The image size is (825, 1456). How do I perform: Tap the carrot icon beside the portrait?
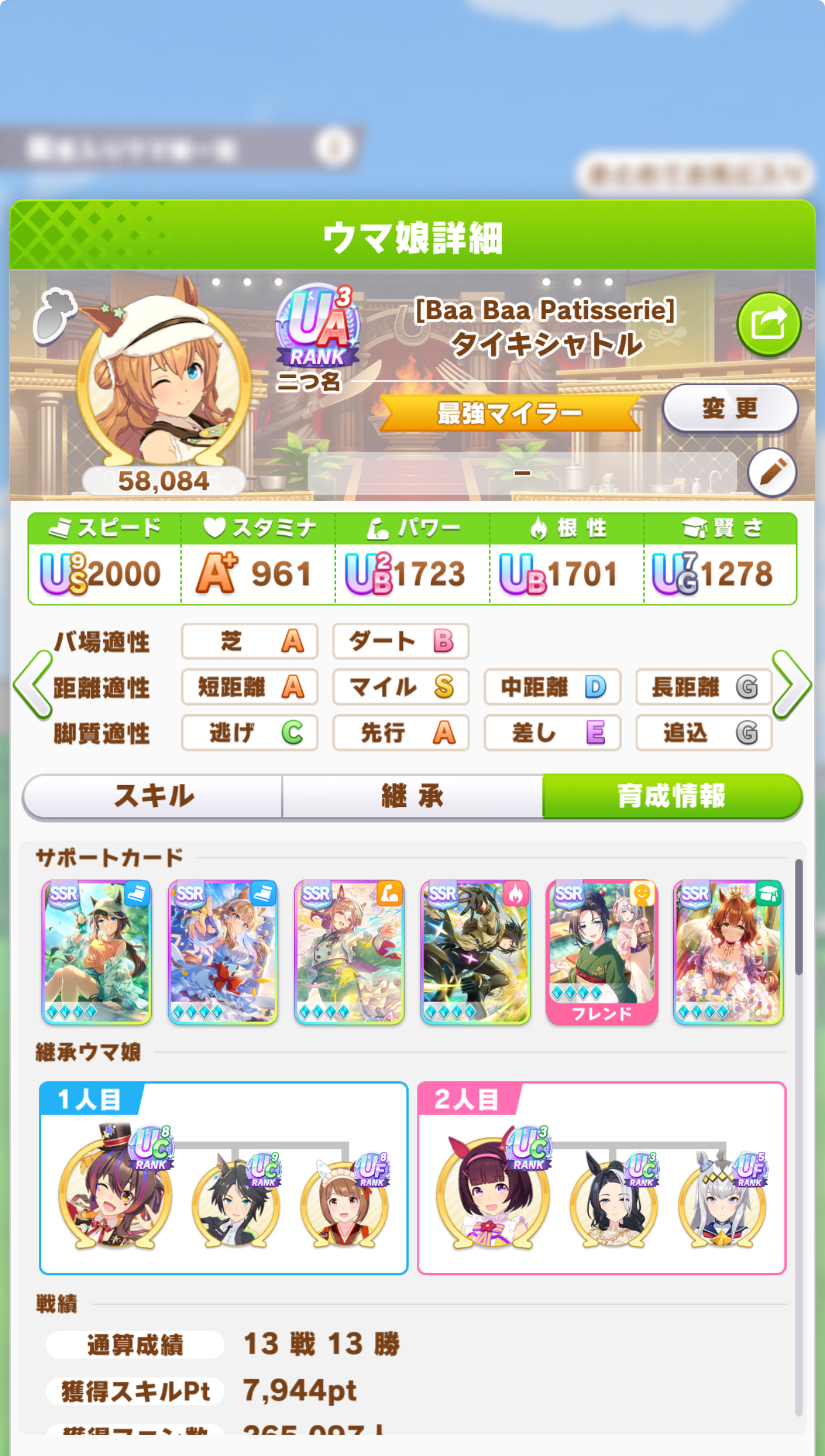tap(54, 317)
